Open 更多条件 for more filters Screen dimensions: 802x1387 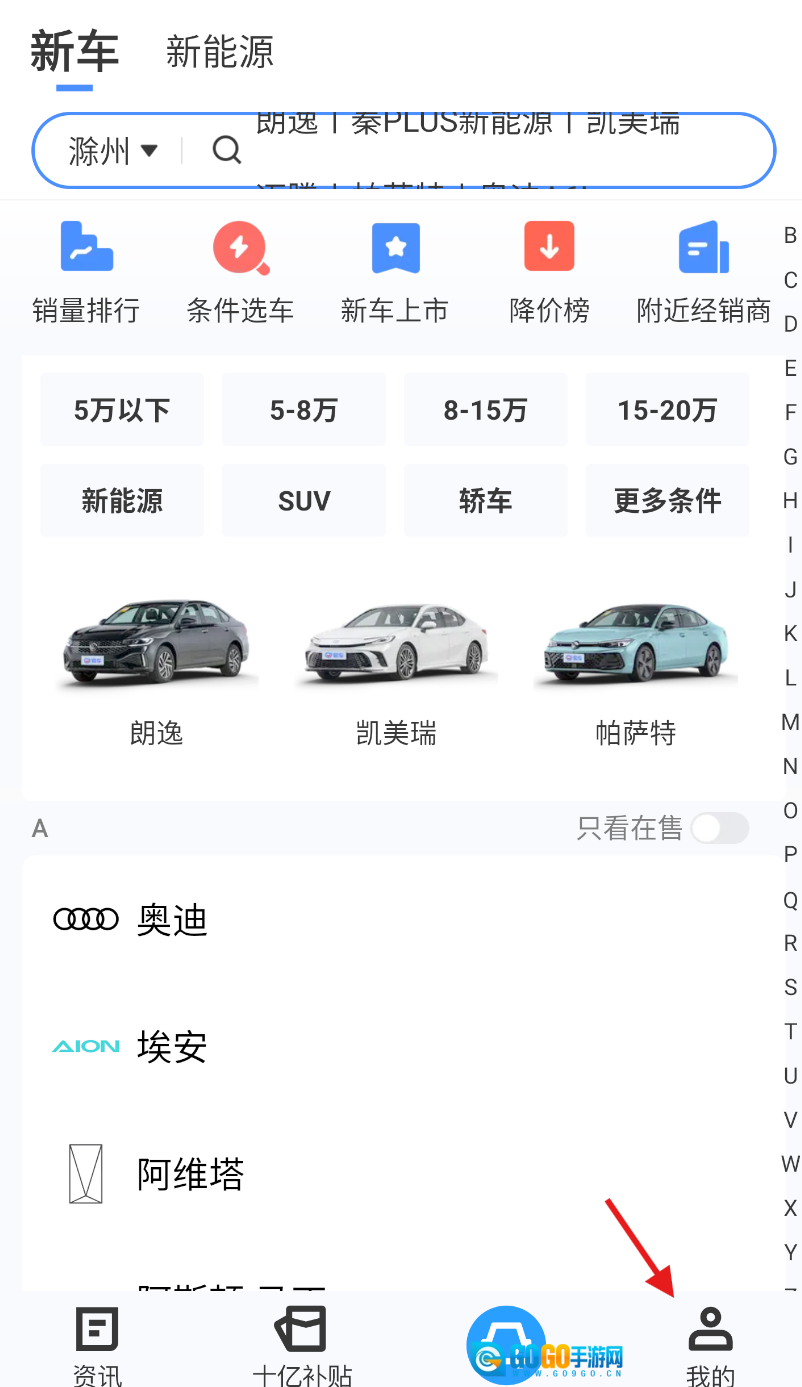coord(667,500)
